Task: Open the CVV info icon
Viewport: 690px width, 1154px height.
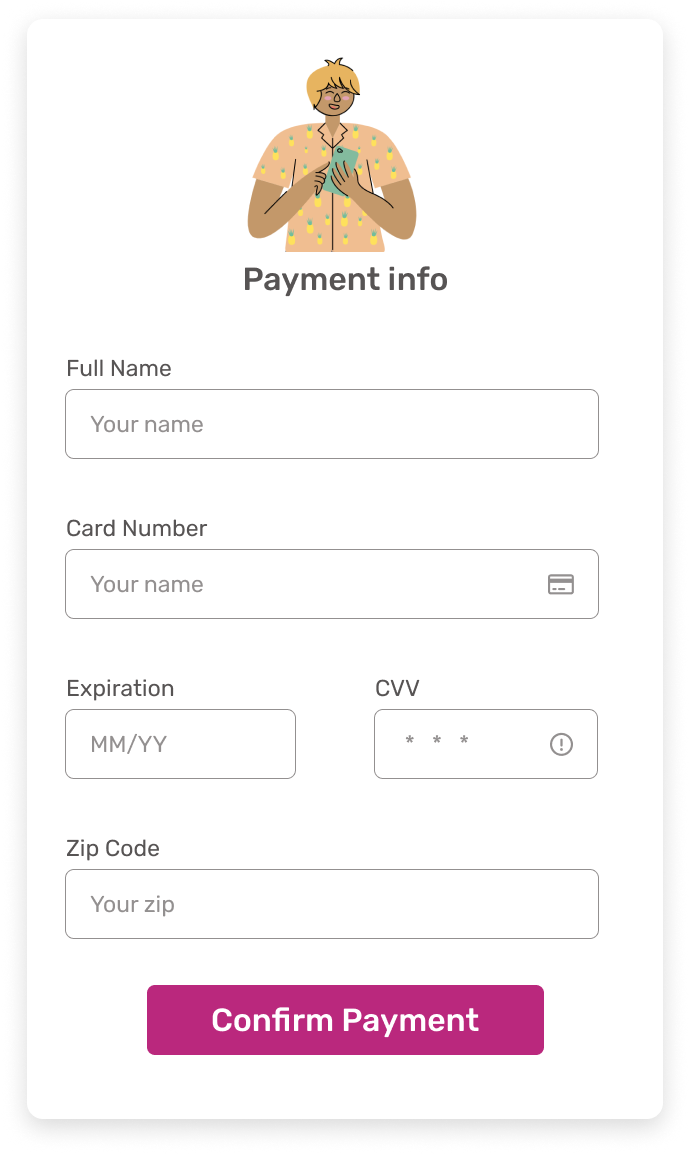Action: click(x=561, y=744)
